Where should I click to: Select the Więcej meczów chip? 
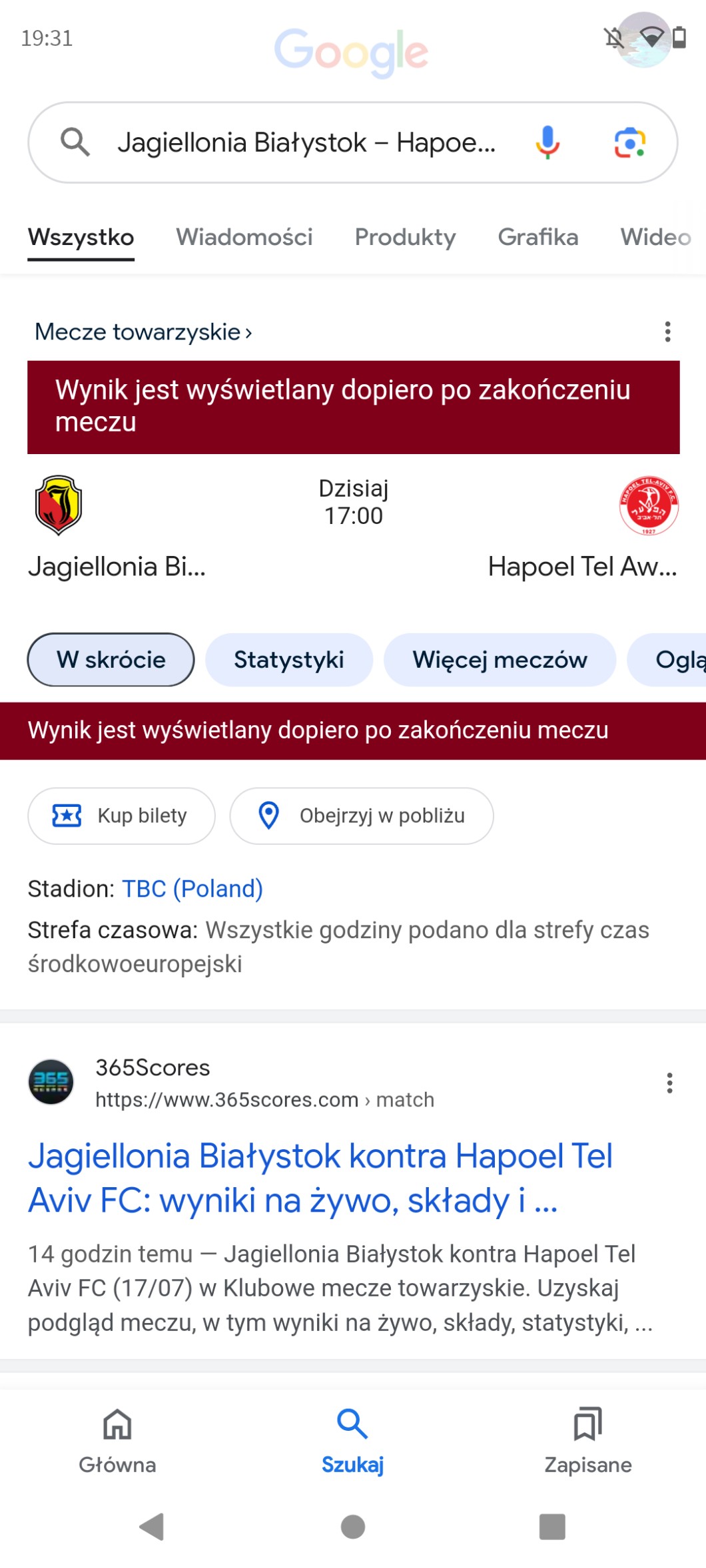(500, 660)
